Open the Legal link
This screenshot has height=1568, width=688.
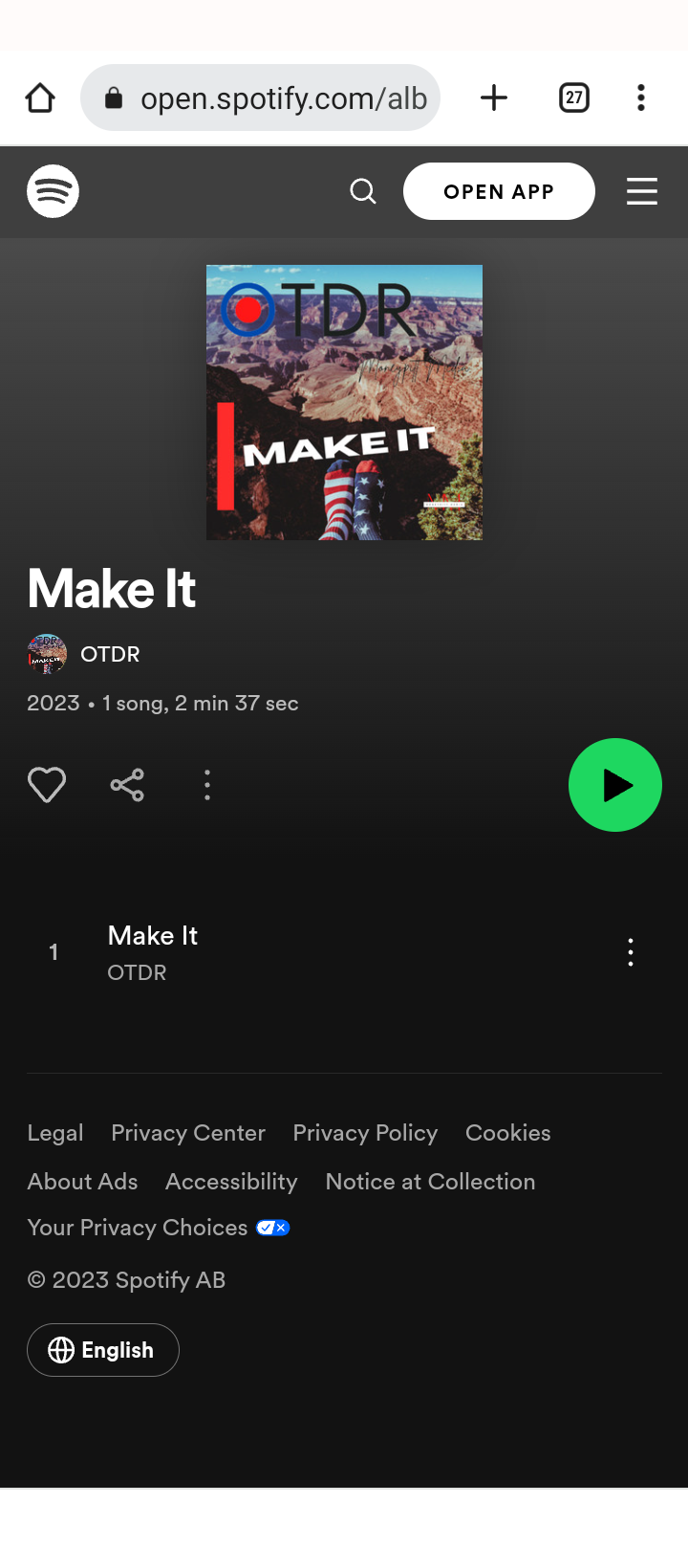[x=55, y=1133]
